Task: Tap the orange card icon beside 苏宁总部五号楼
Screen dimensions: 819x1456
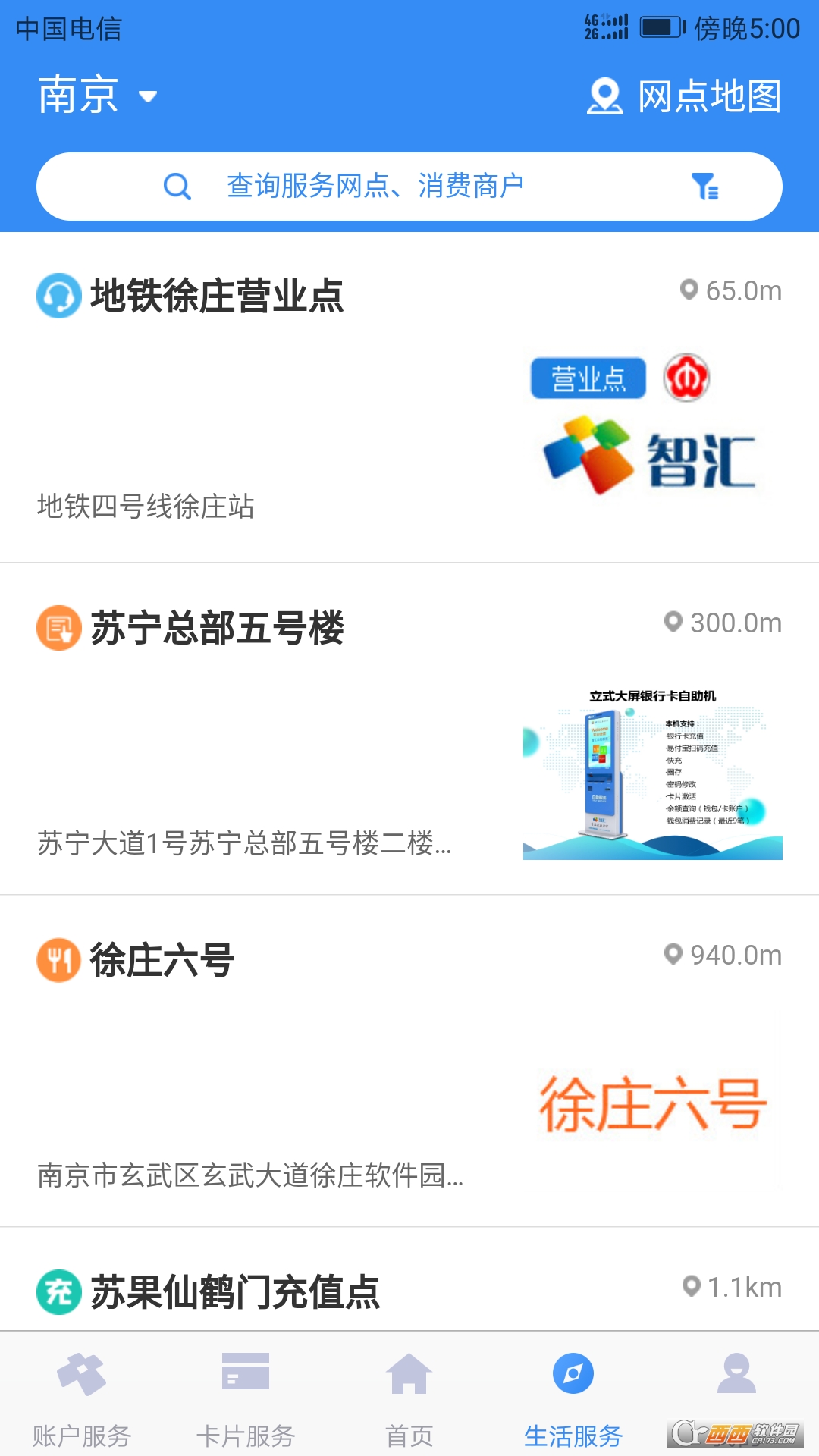Action: [59, 626]
